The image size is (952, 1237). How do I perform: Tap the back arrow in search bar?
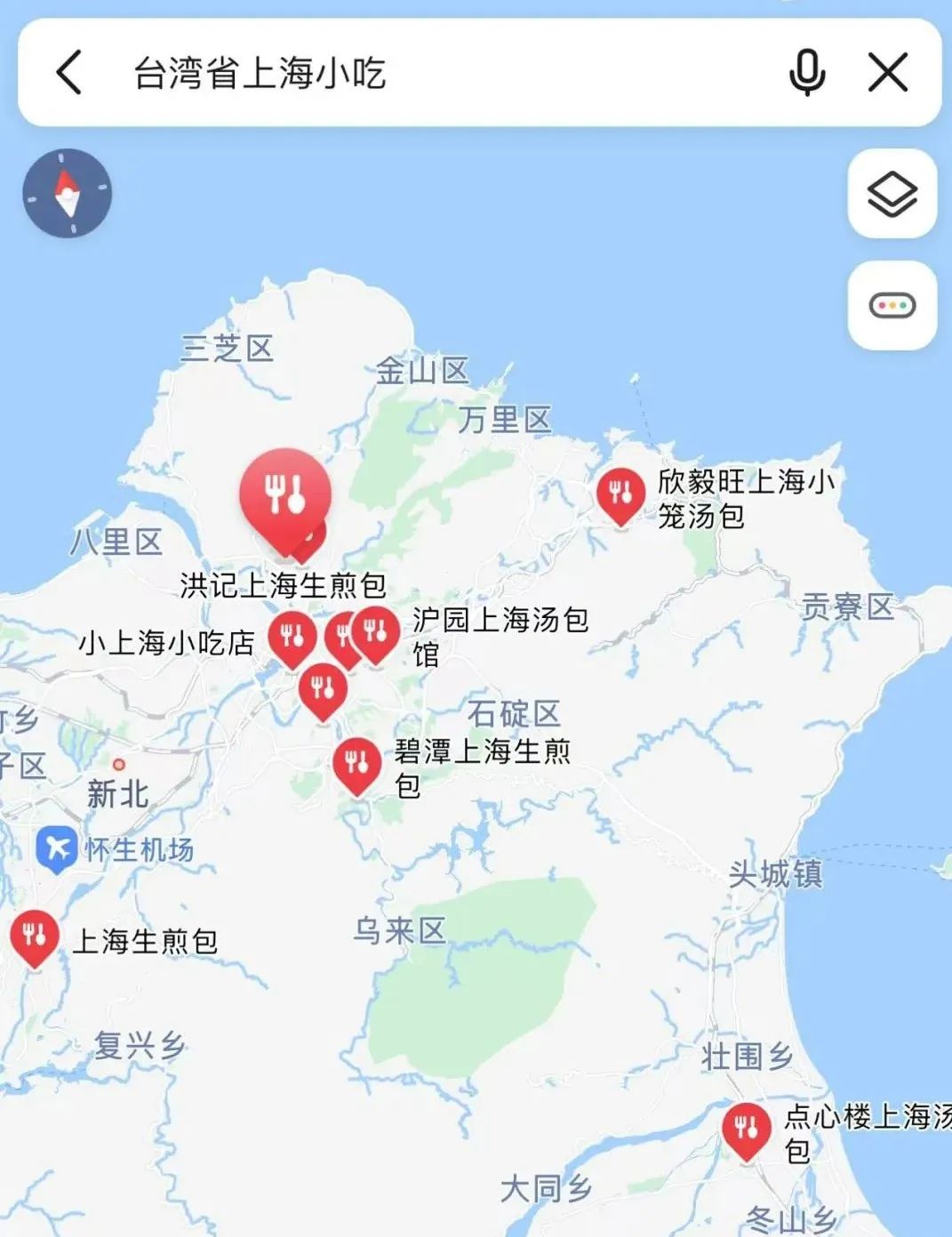click(68, 72)
